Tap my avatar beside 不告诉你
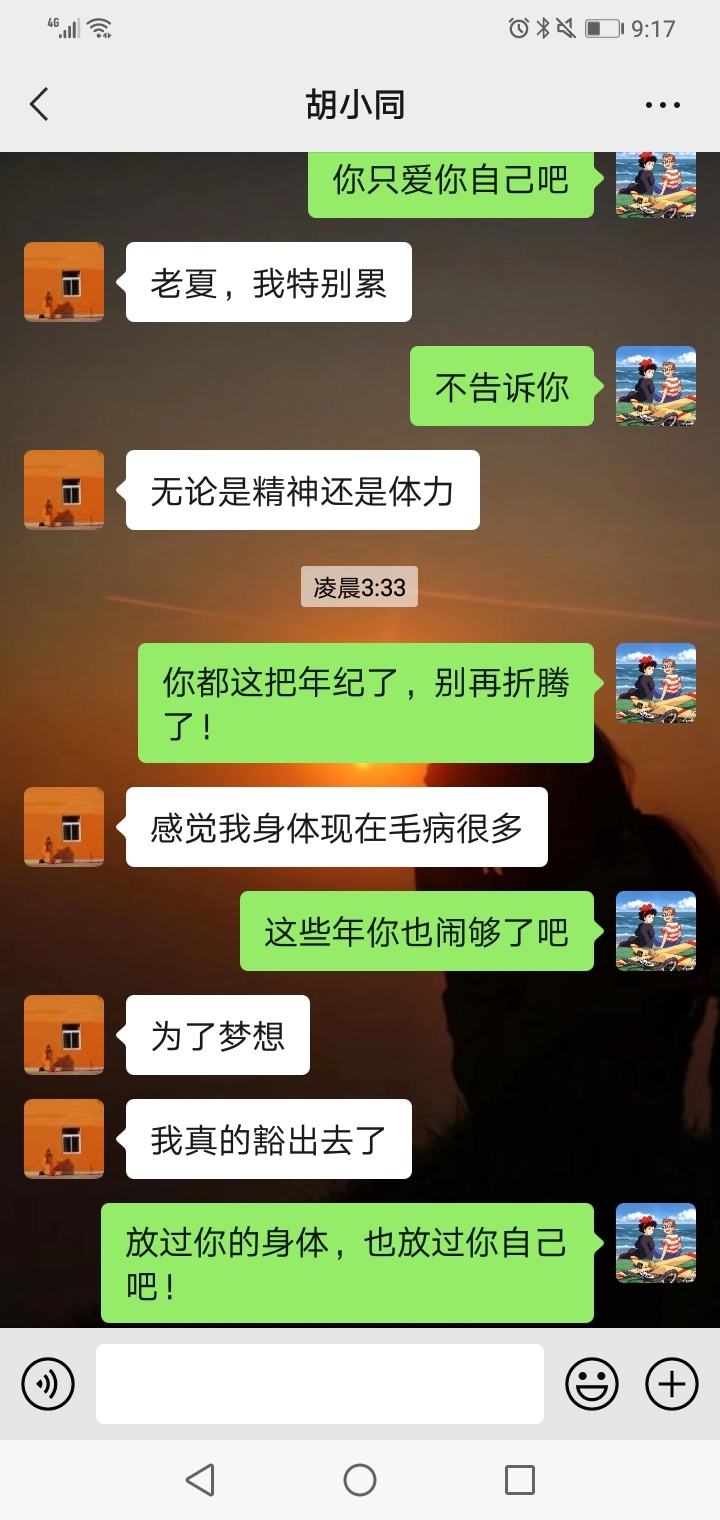Viewport: 720px width, 1520px height. coord(655,386)
